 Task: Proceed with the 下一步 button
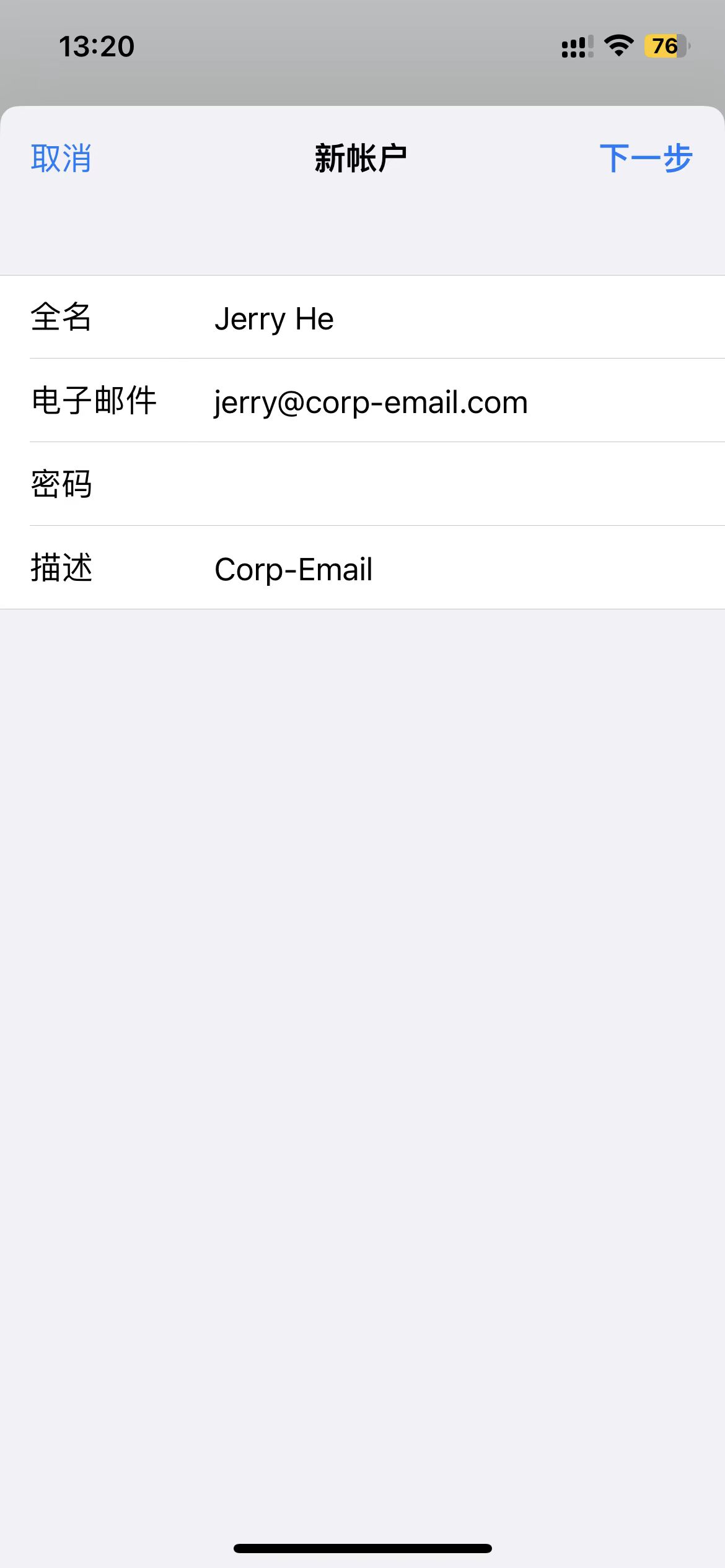645,159
